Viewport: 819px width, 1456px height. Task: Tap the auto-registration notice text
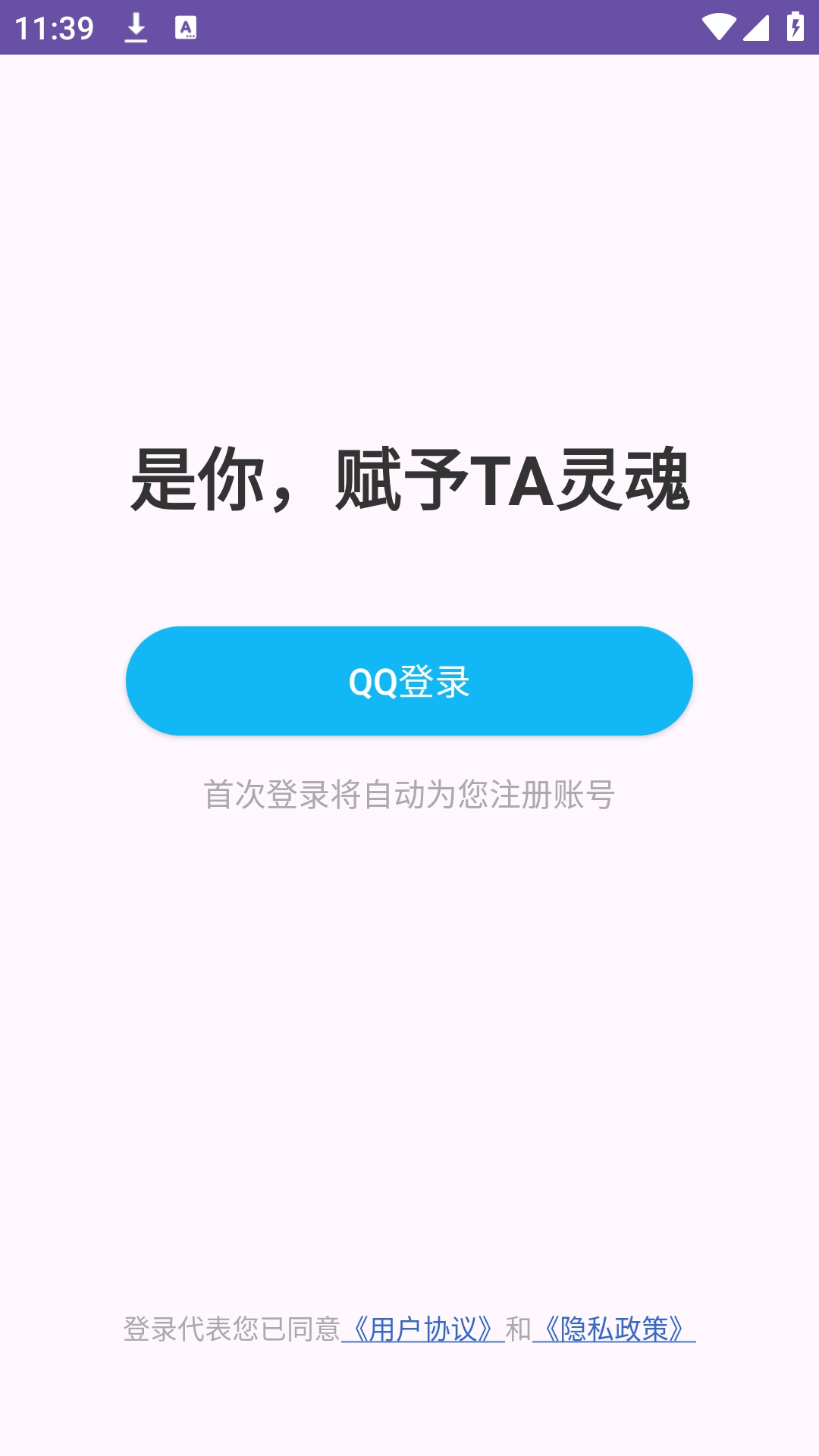[409, 794]
